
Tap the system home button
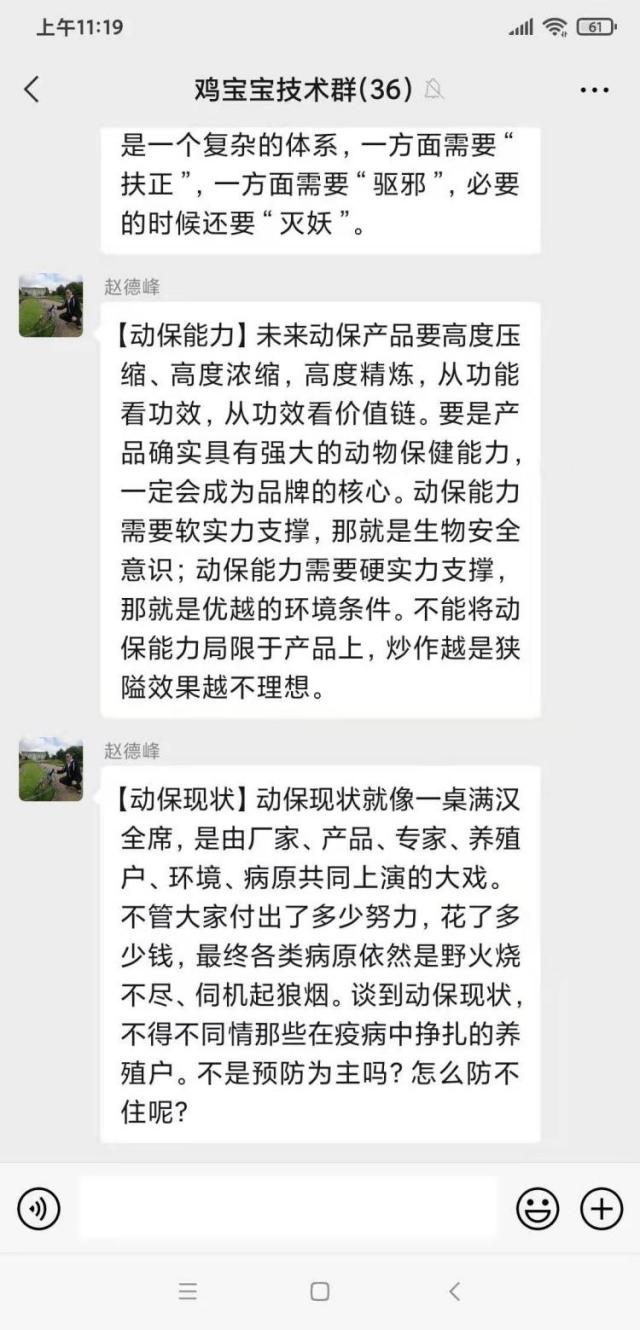point(320,1291)
